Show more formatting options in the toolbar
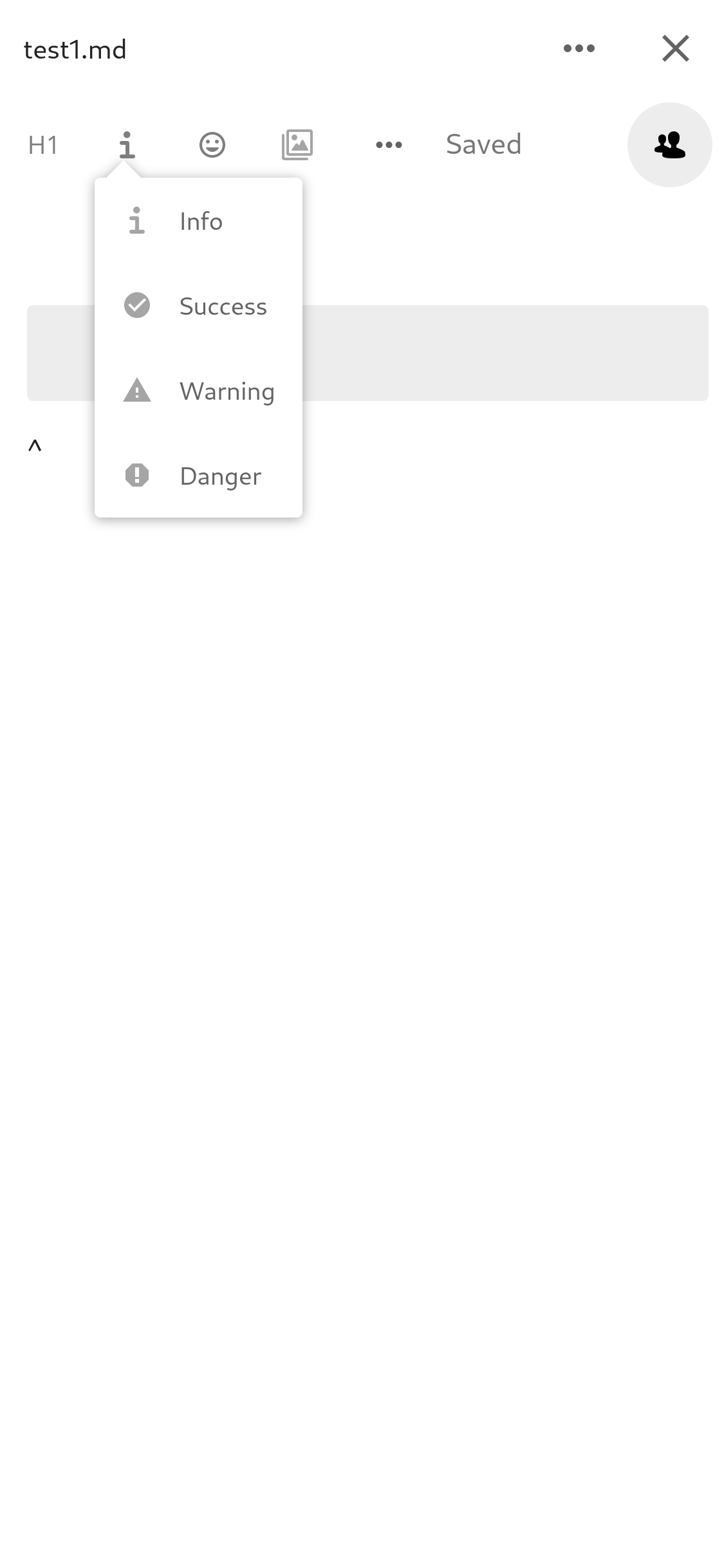This screenshot has height=1568, width=724. [x=389, y=145]
